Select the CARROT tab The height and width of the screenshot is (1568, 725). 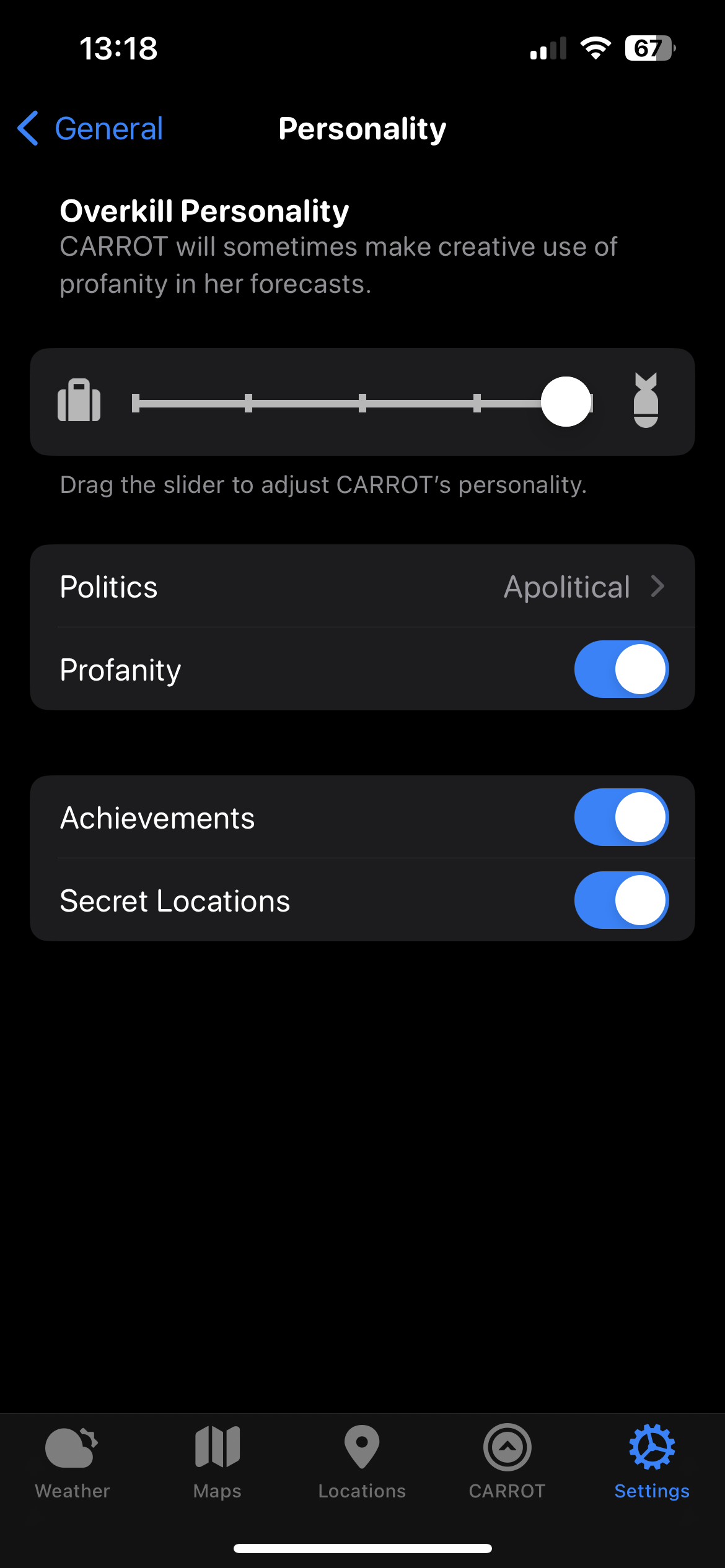[x=507, y=1461]
